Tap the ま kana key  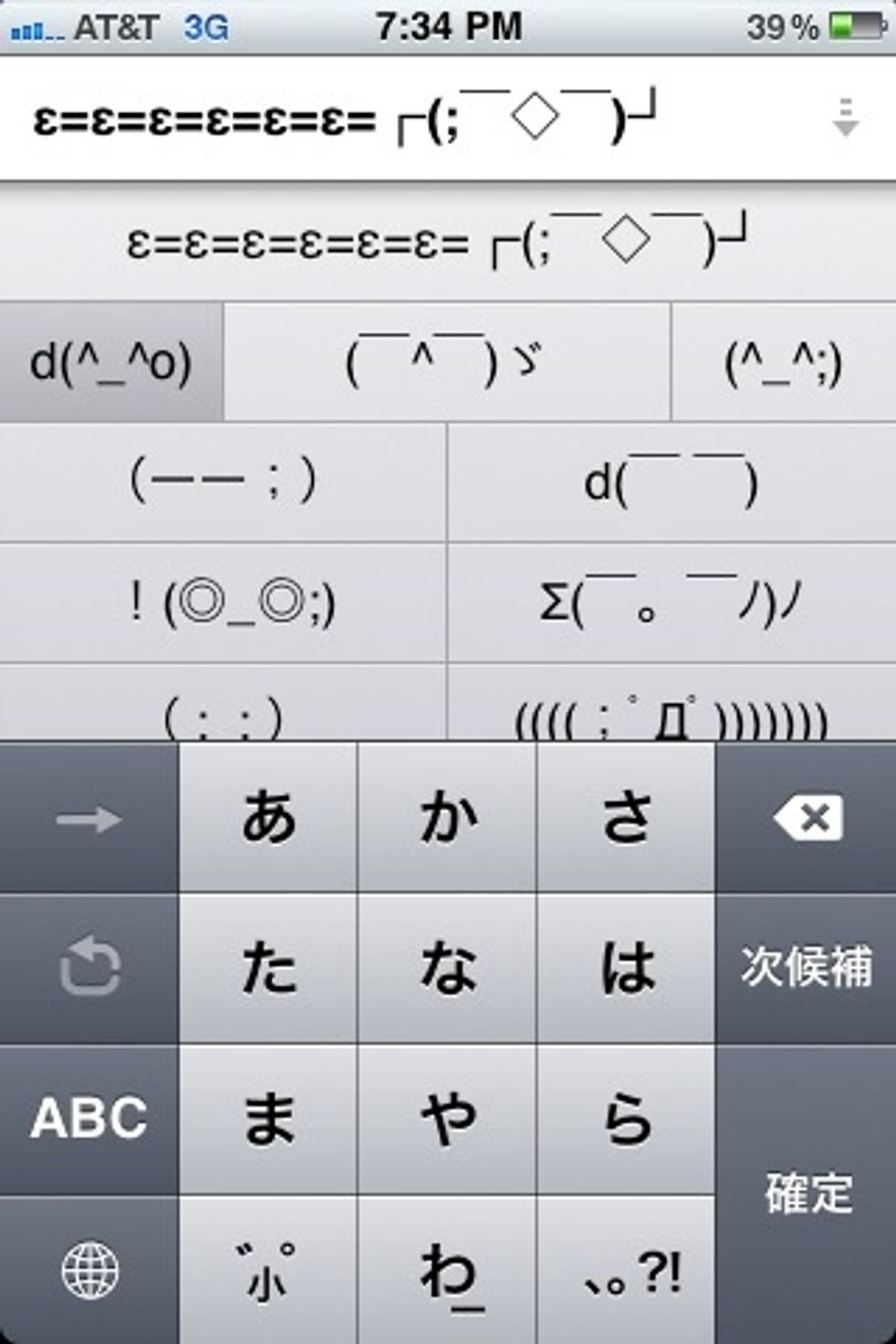[269, 1118]
